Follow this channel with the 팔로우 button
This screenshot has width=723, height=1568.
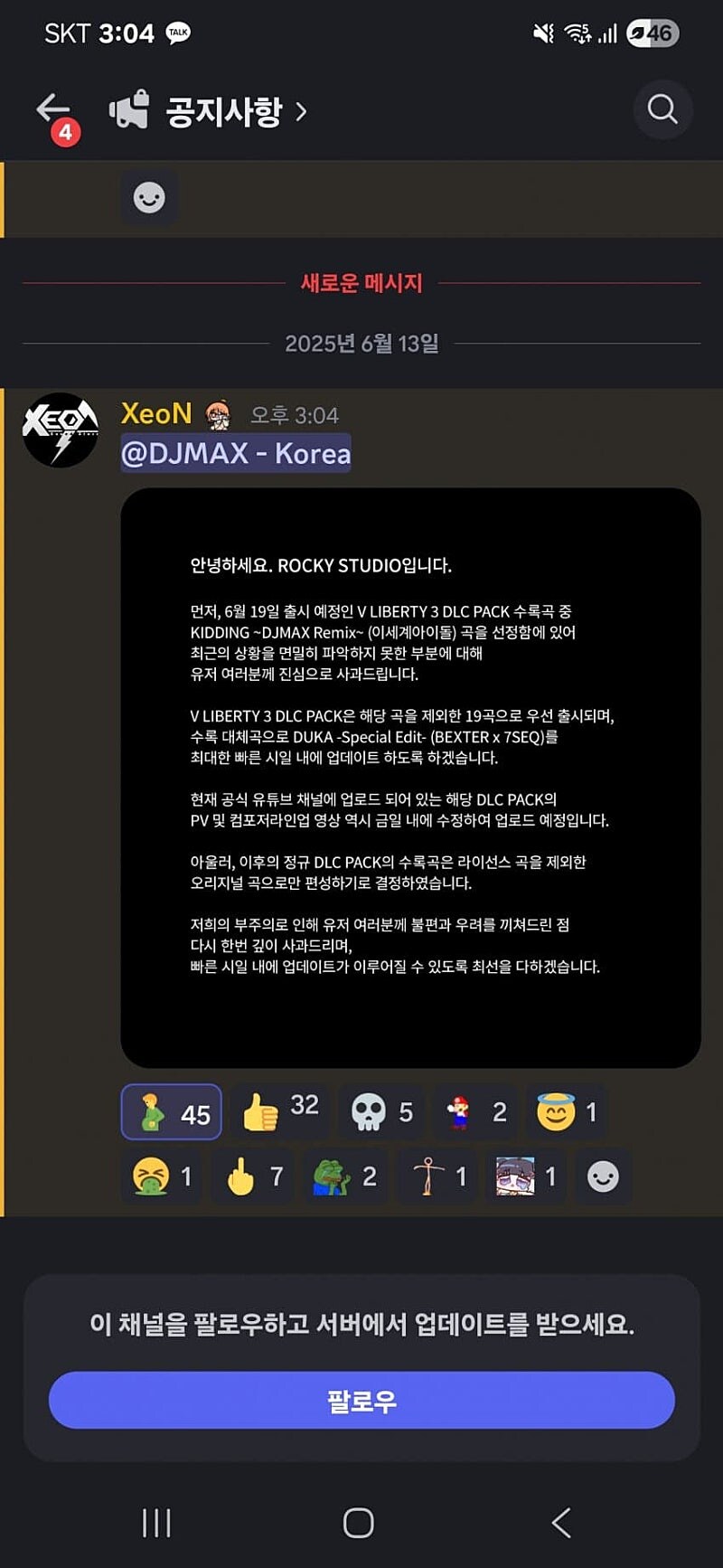point(361,1400)
